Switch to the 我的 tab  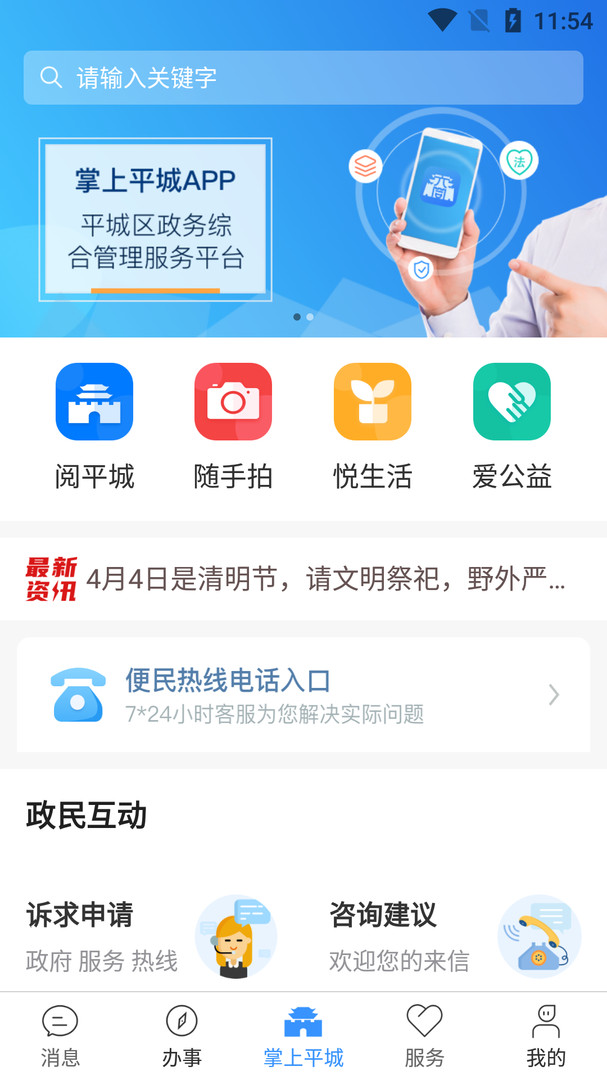pos(546,1036)
